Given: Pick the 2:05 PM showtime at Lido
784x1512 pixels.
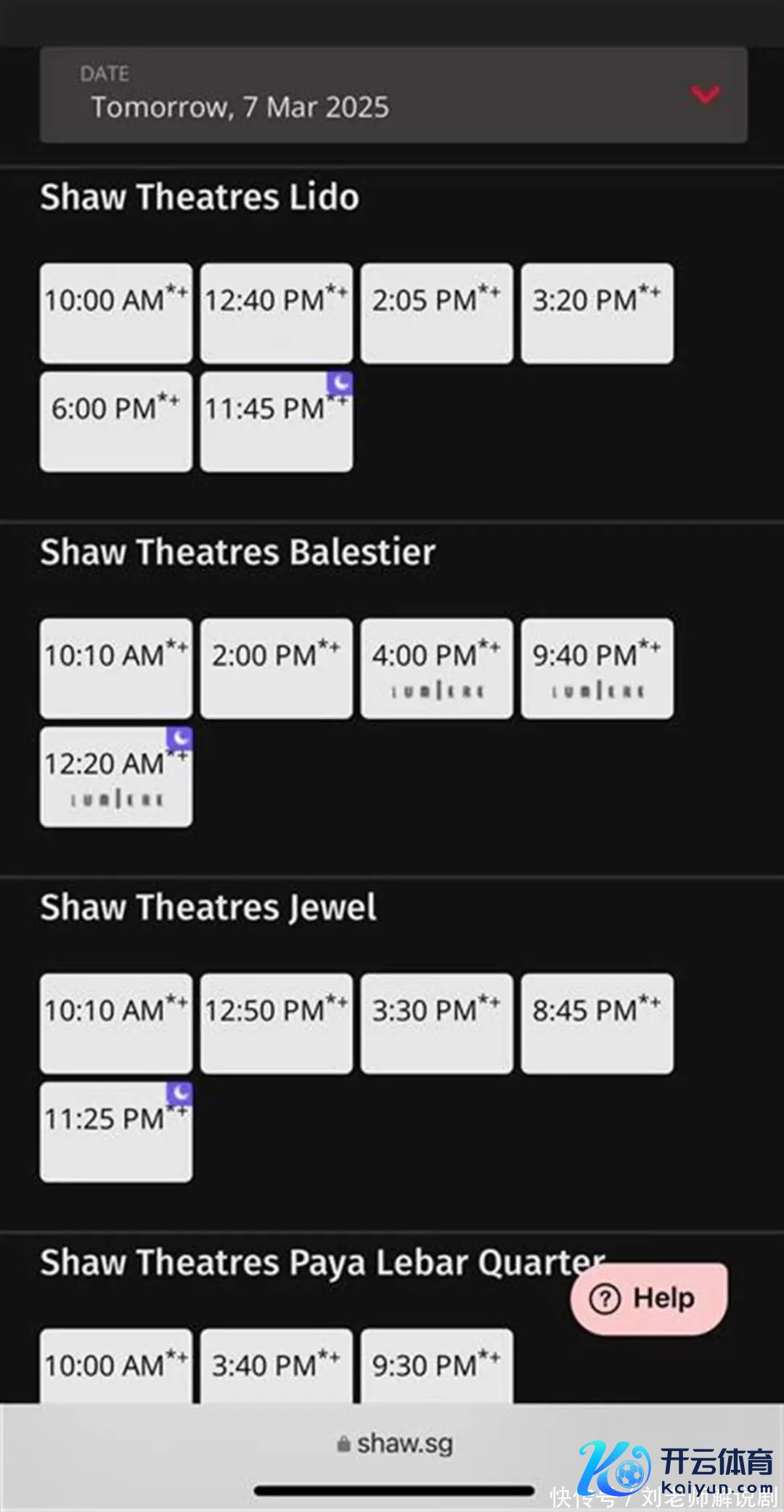Looking at the screenshot, I should pos(436,313).
